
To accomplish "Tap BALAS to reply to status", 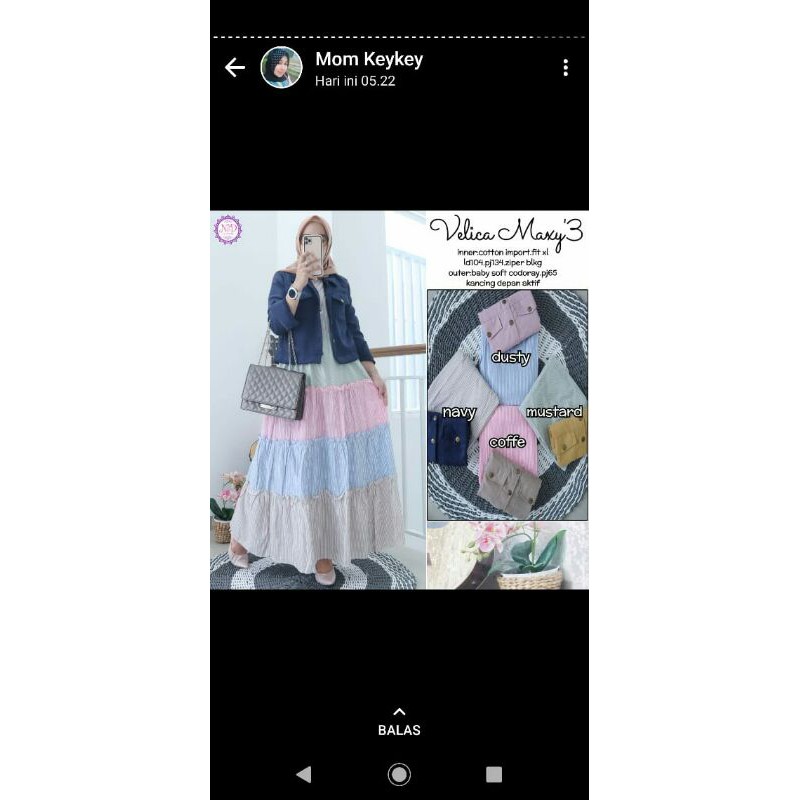I will click(x=399, y=722).
